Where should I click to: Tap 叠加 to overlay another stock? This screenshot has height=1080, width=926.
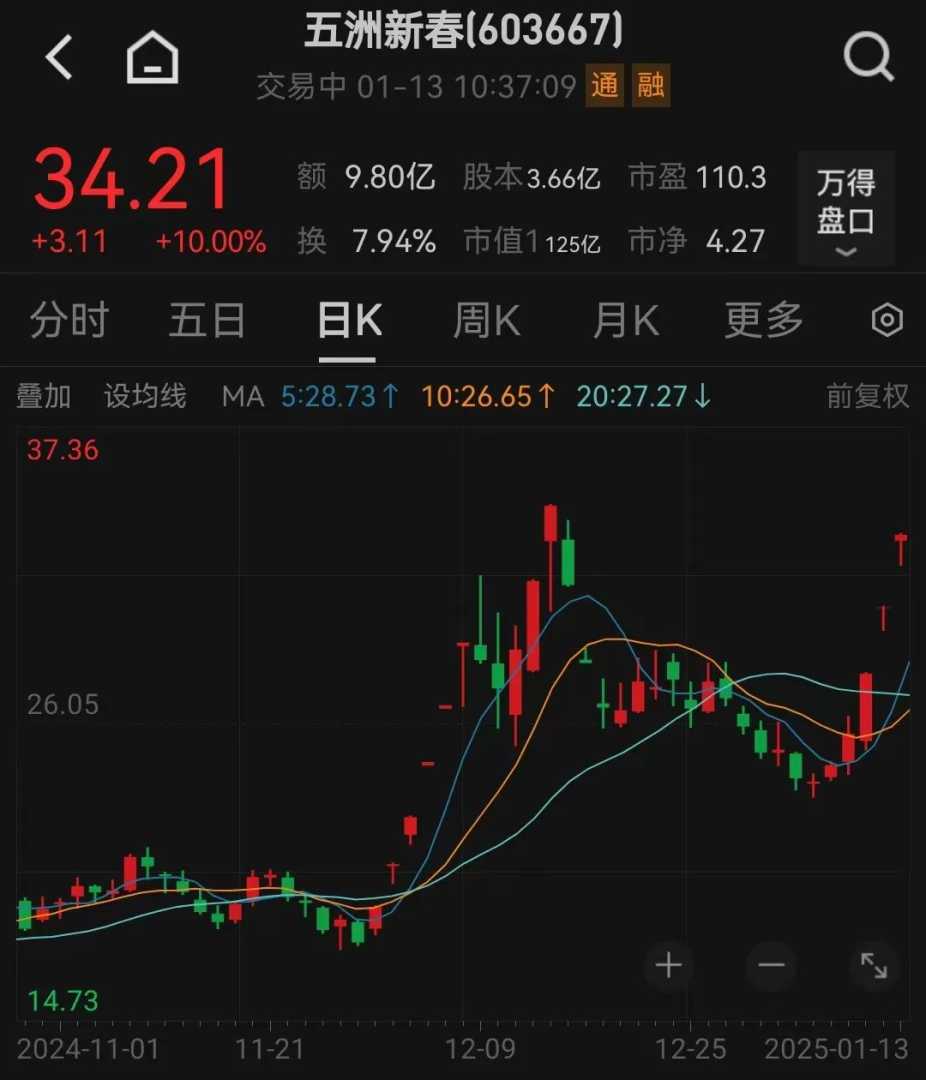pos(44,396)
